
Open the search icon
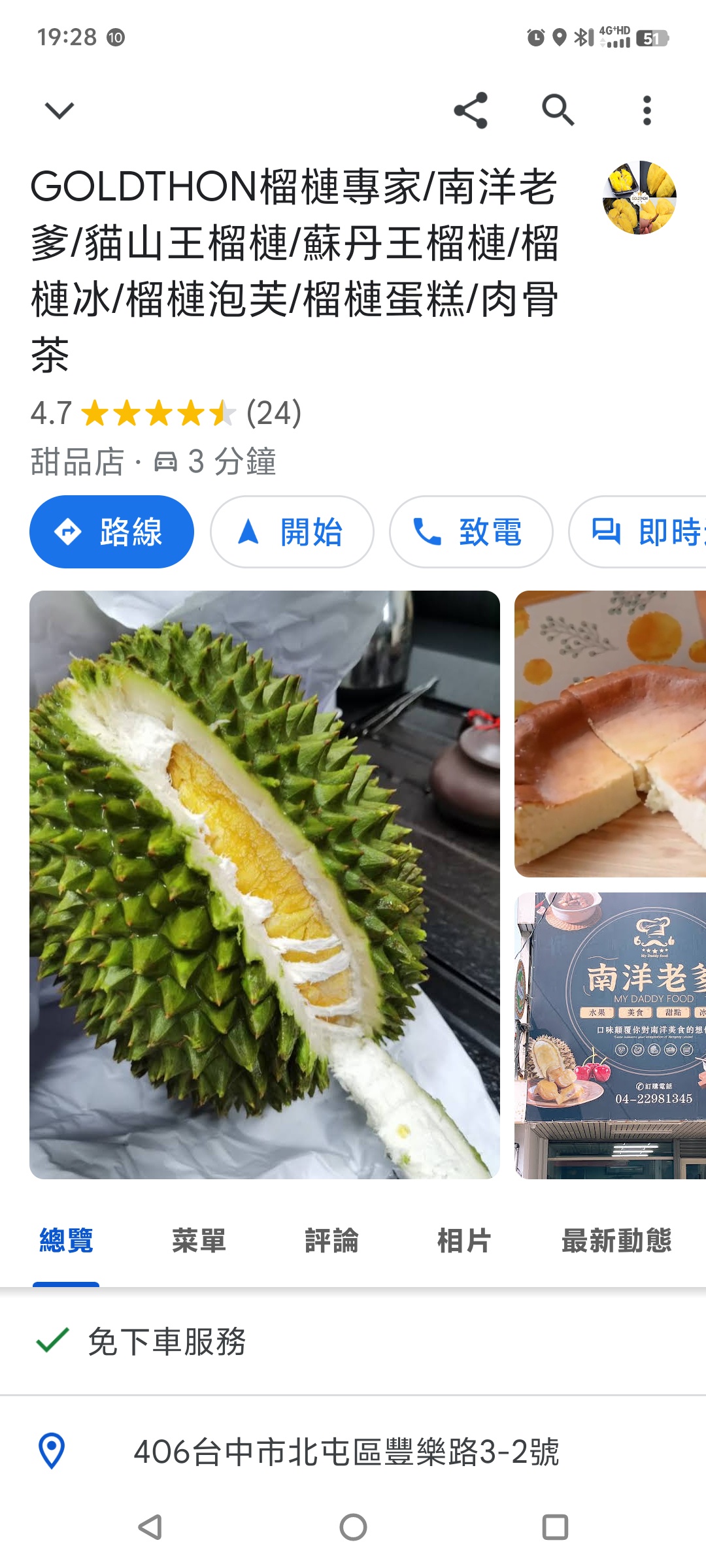click(558, 110)
